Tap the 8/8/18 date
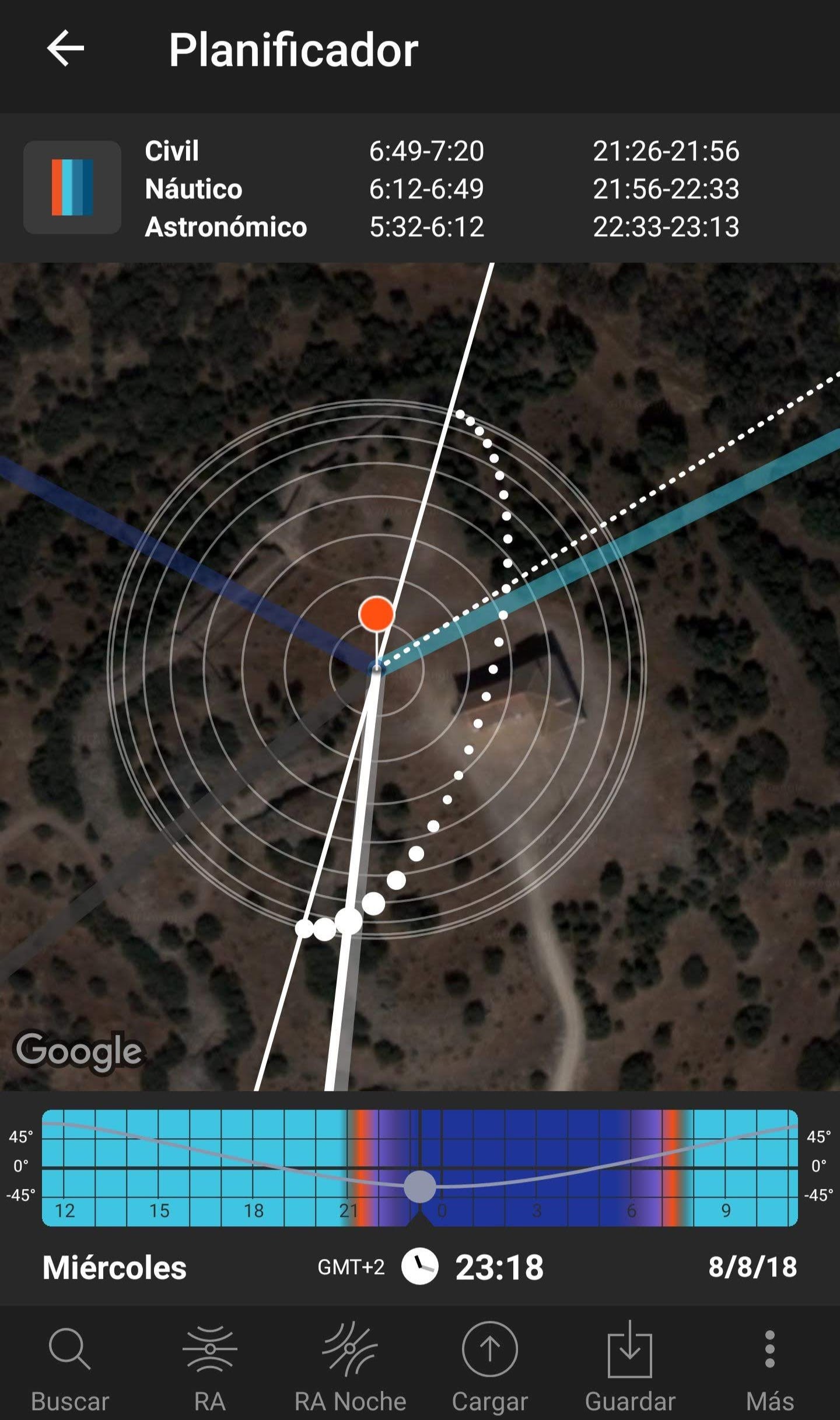840x1420 pixels. coord(752,1267)
